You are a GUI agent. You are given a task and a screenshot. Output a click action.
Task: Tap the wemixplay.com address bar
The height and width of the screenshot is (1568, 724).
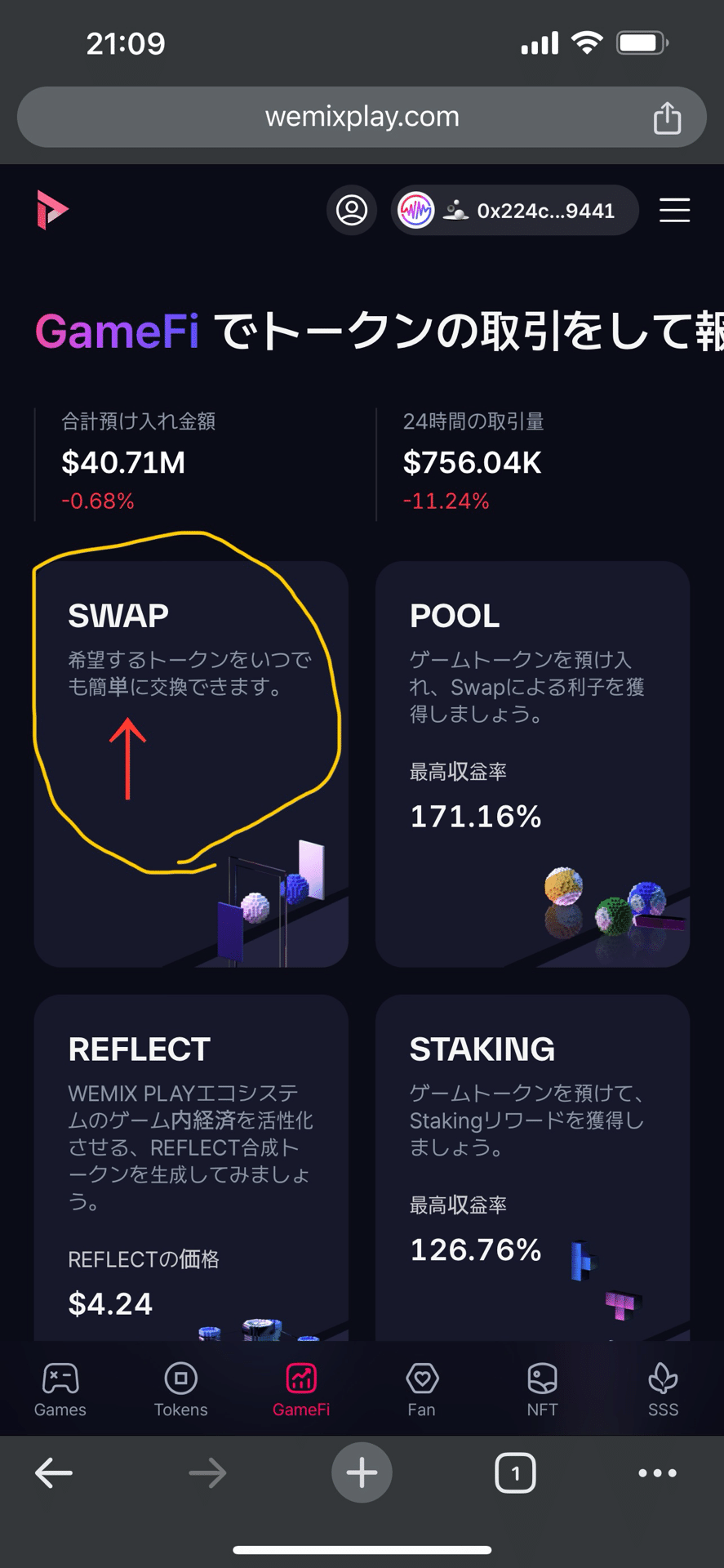(362, 118)
